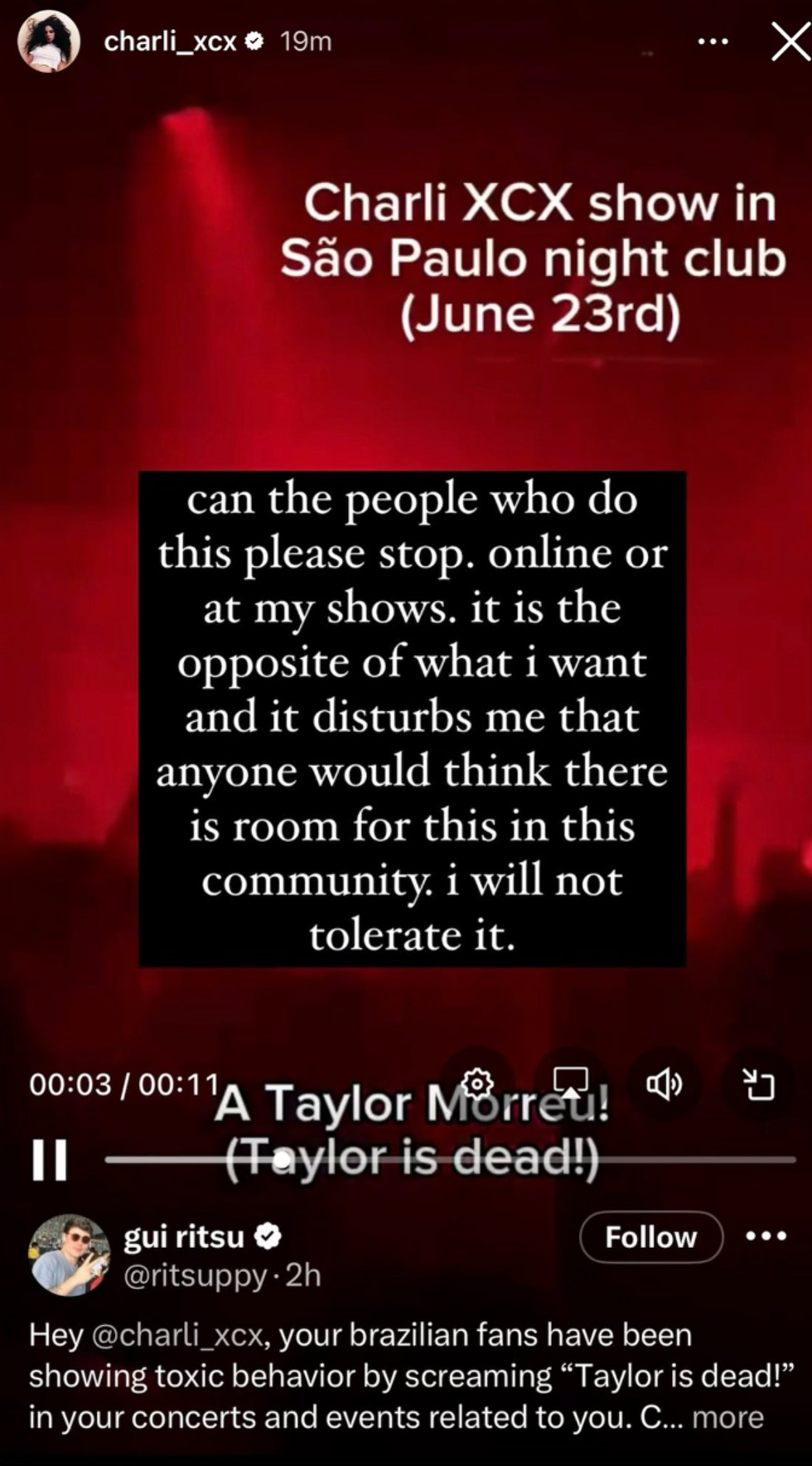Open the story's three-dot options menu

pyautogui.click(x=713, y=41)
